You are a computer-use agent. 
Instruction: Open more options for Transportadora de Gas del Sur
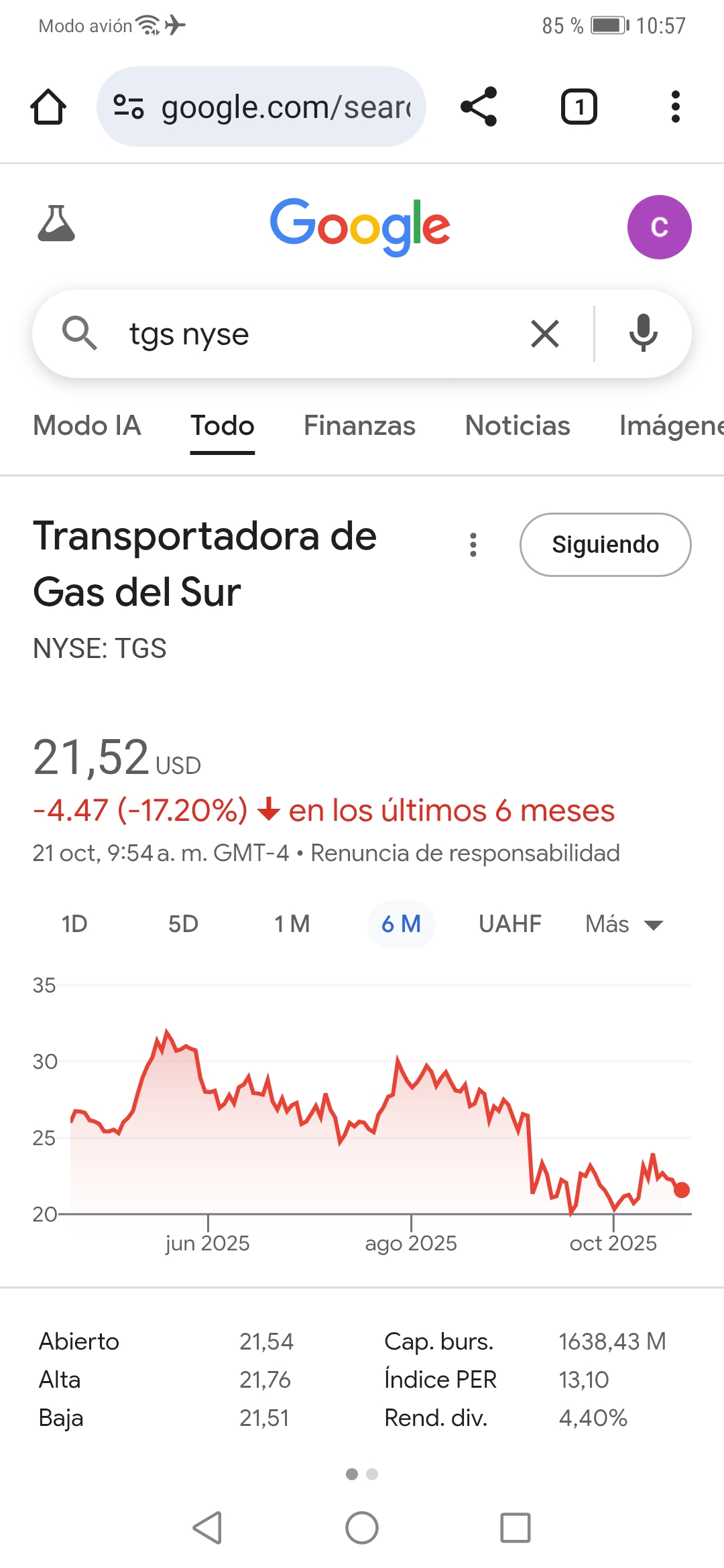tap(473, 545)
